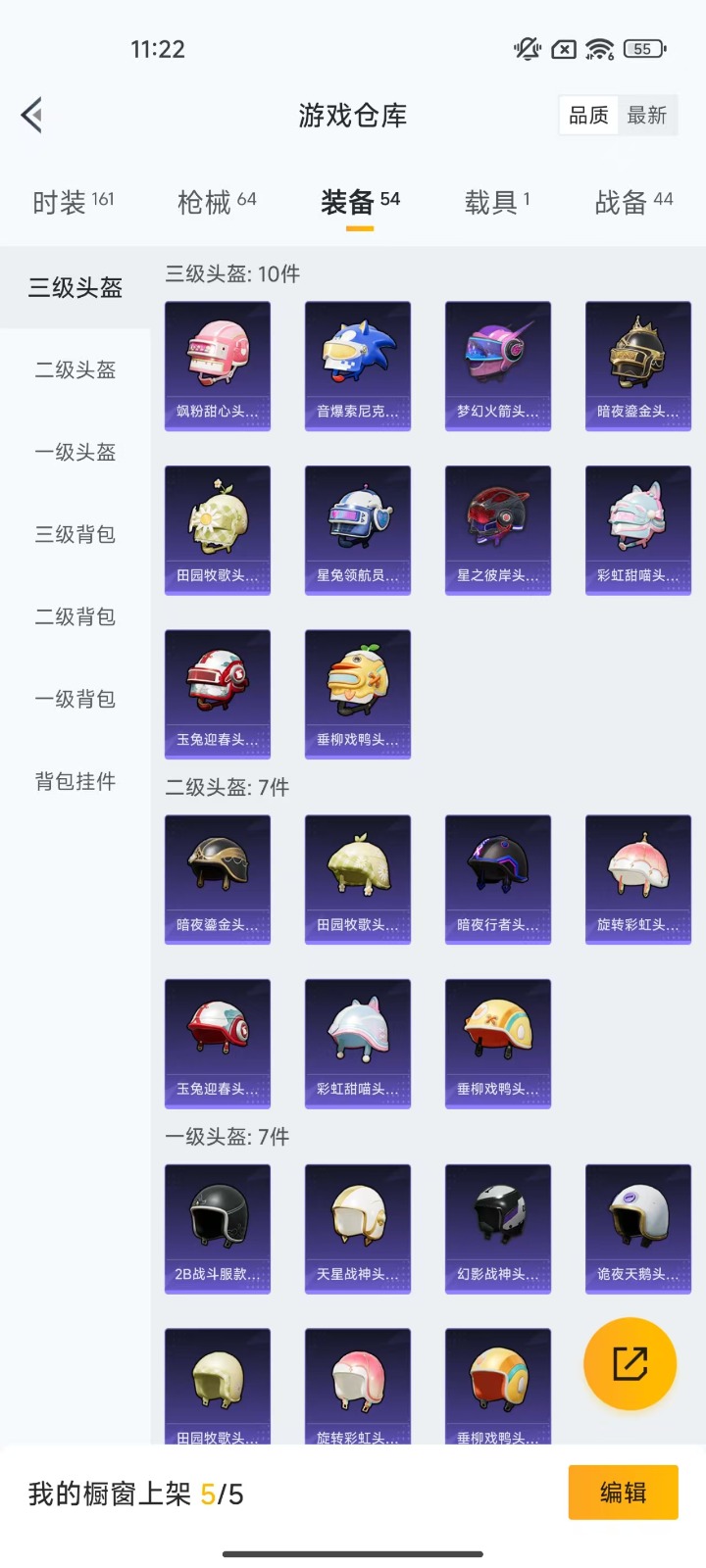
Task: Select 背包挂件 in the side menu
Action: 76,781
